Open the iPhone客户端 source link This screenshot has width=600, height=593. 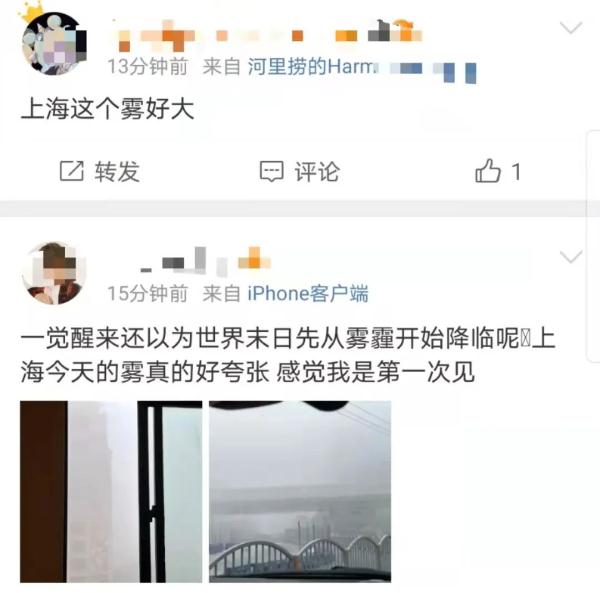click(307, 293)
